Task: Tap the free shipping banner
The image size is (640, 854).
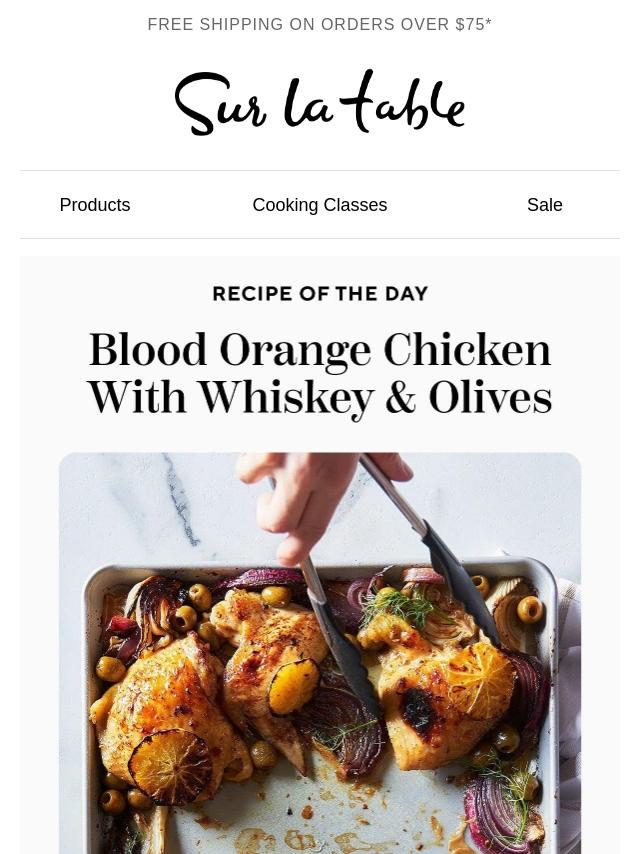Action: coord(320,24)
